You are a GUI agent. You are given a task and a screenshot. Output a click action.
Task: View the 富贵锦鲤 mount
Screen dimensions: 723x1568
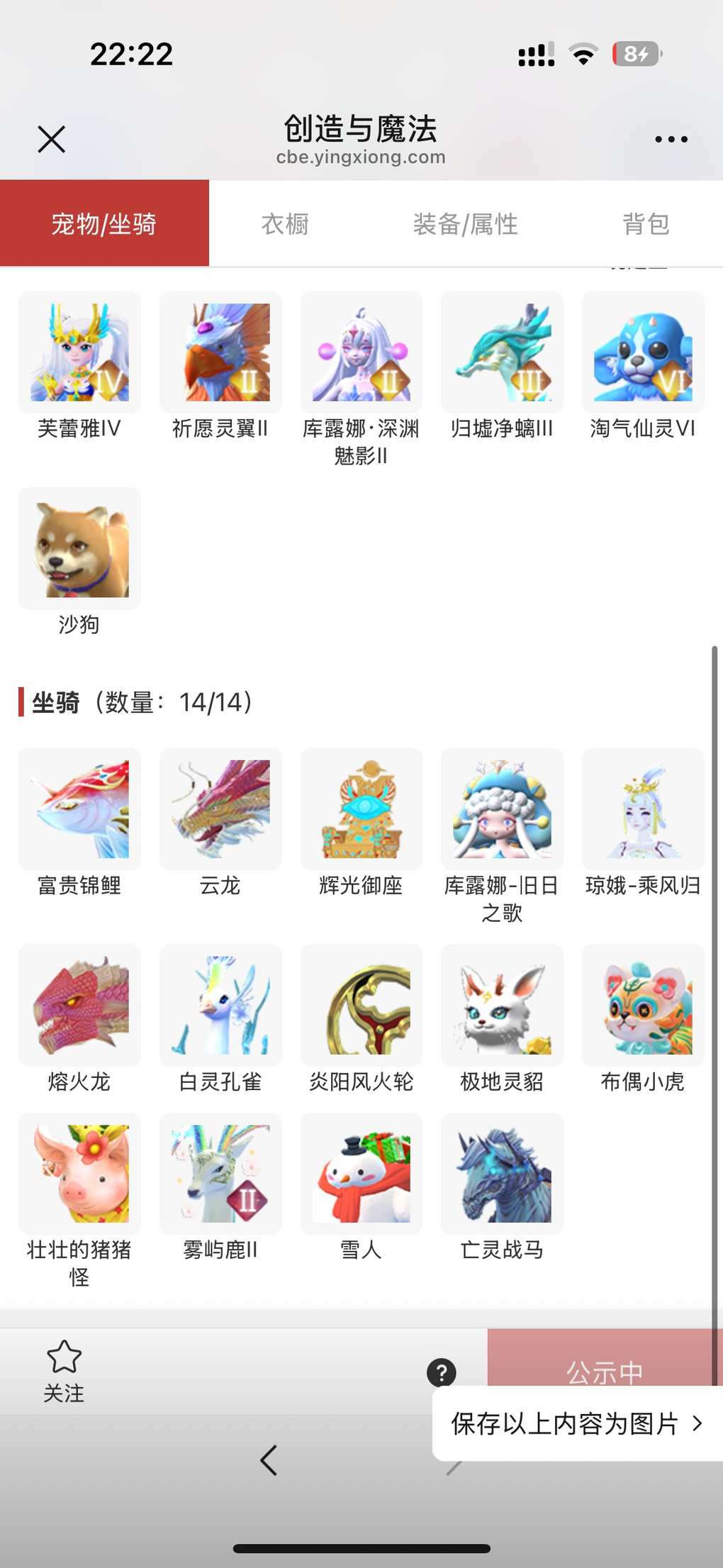(79, 810)
